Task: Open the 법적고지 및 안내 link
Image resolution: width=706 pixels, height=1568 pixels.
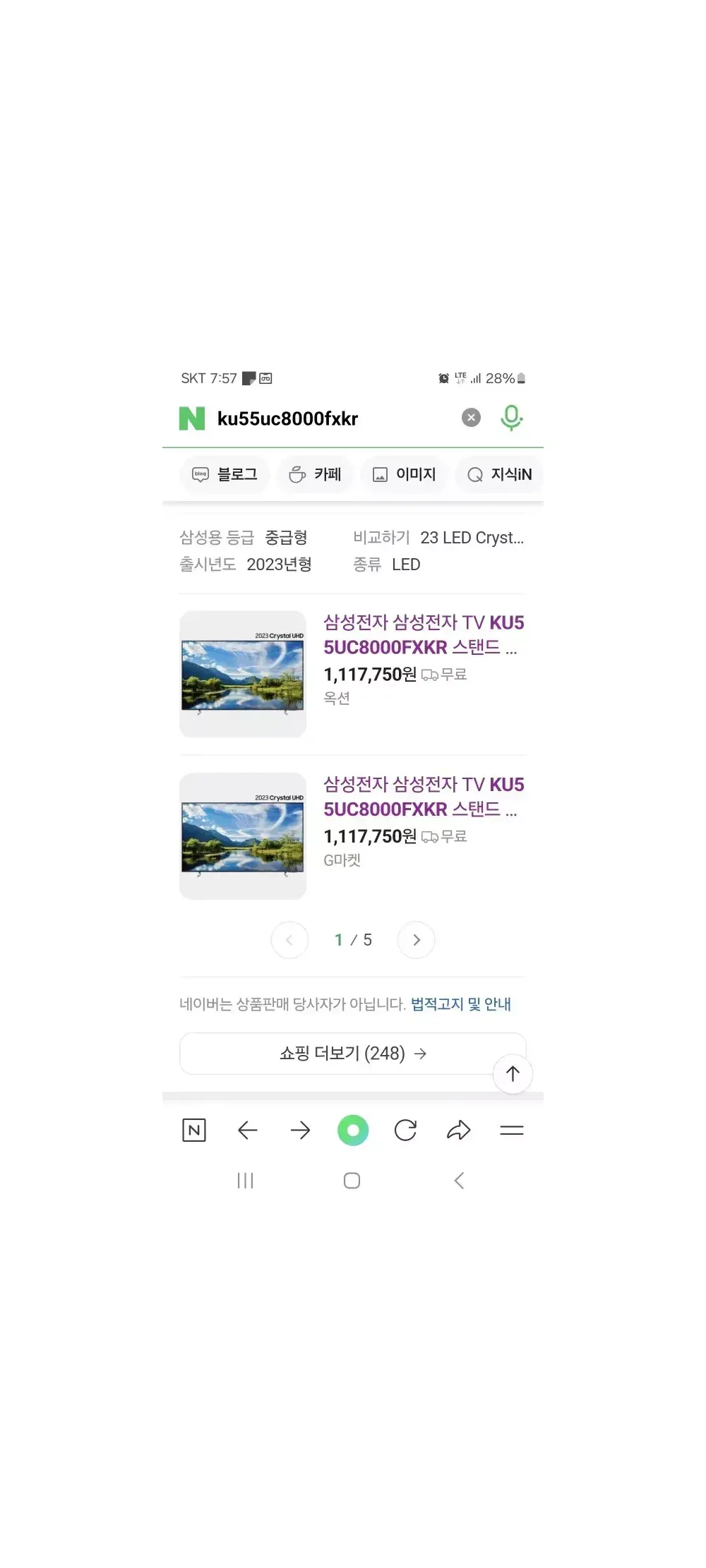Action: click(x=460, y=1003)
